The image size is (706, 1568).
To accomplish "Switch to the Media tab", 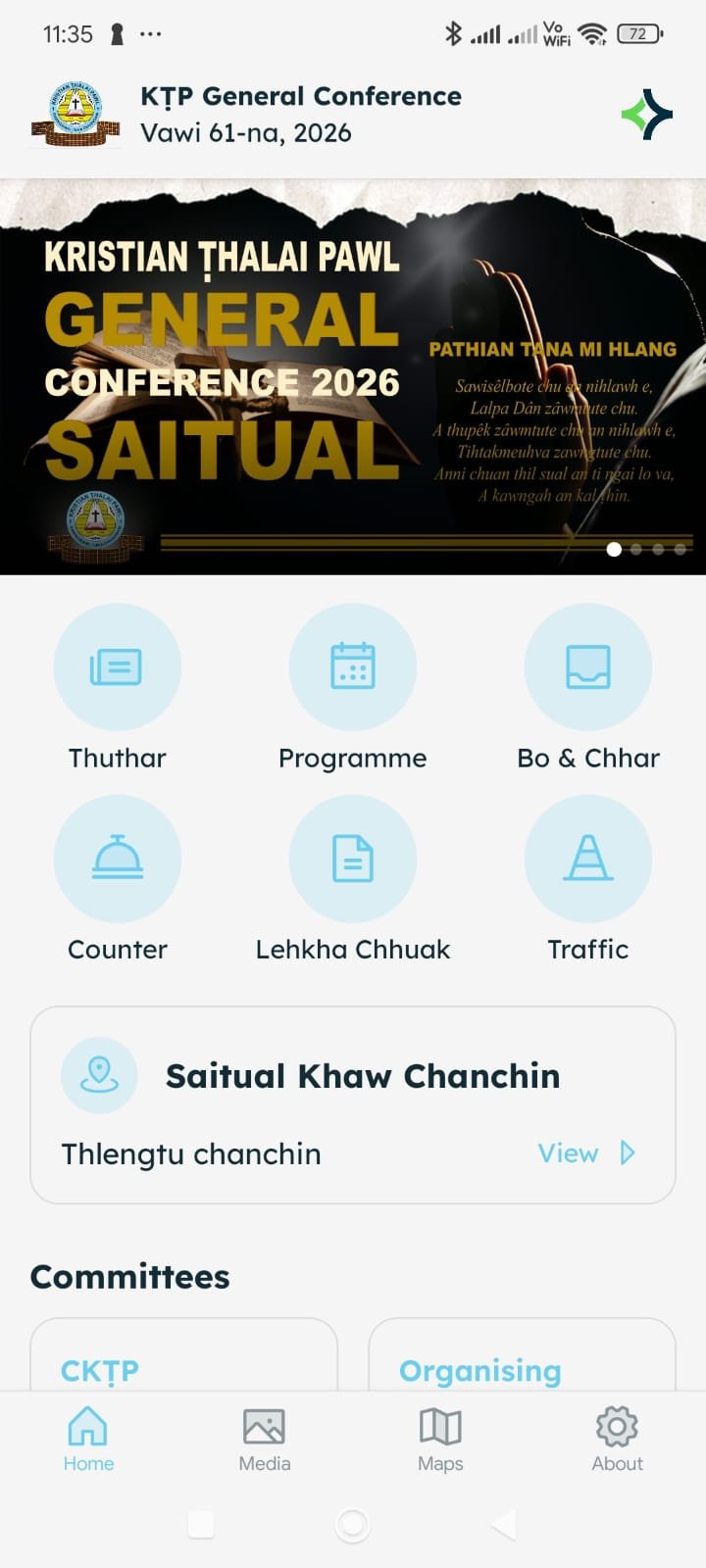I will pyautogui.click(x=265, y=1439).
